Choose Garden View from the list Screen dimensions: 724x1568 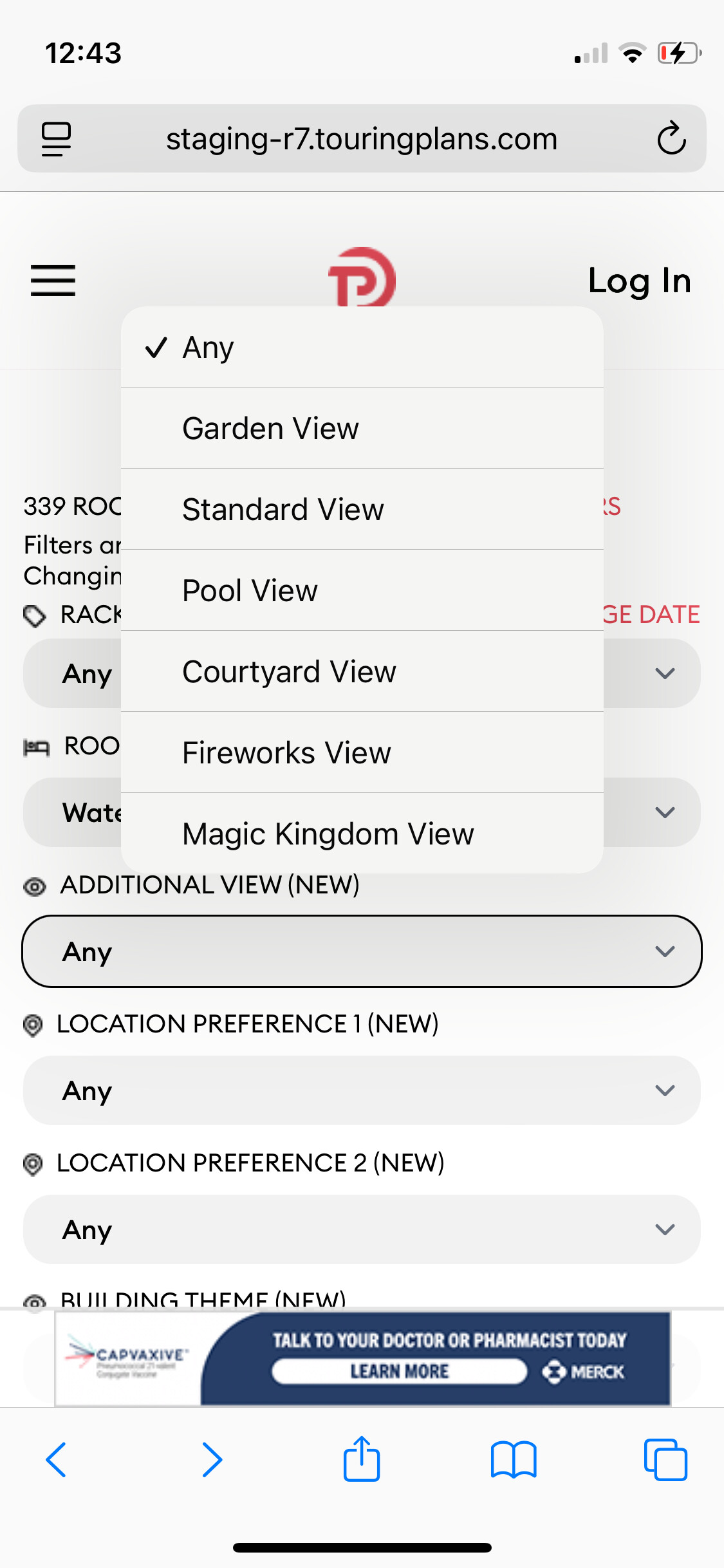[362, 429]
